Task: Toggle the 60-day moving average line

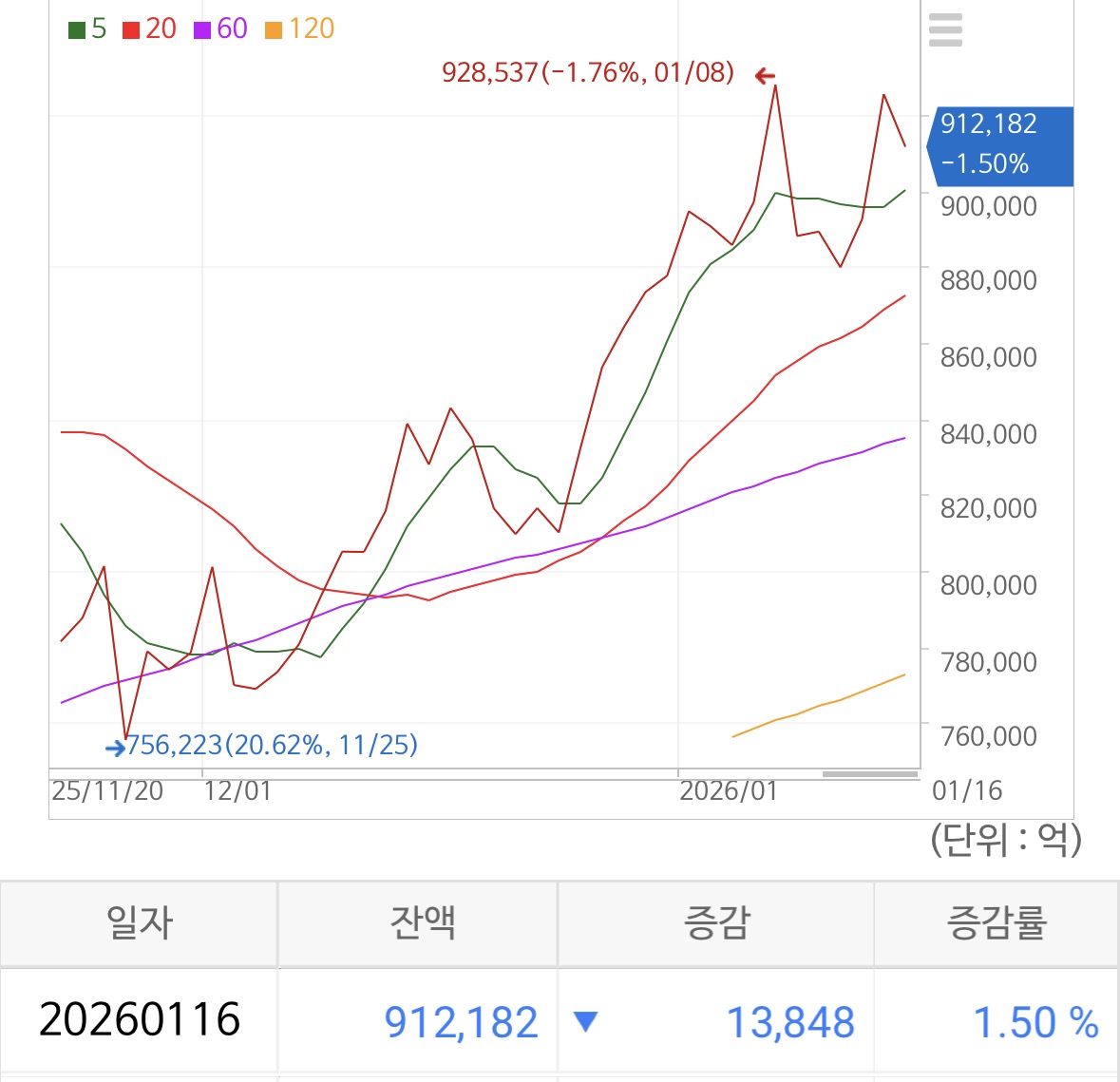Action: pyautogui.click(x=220, y=29)
